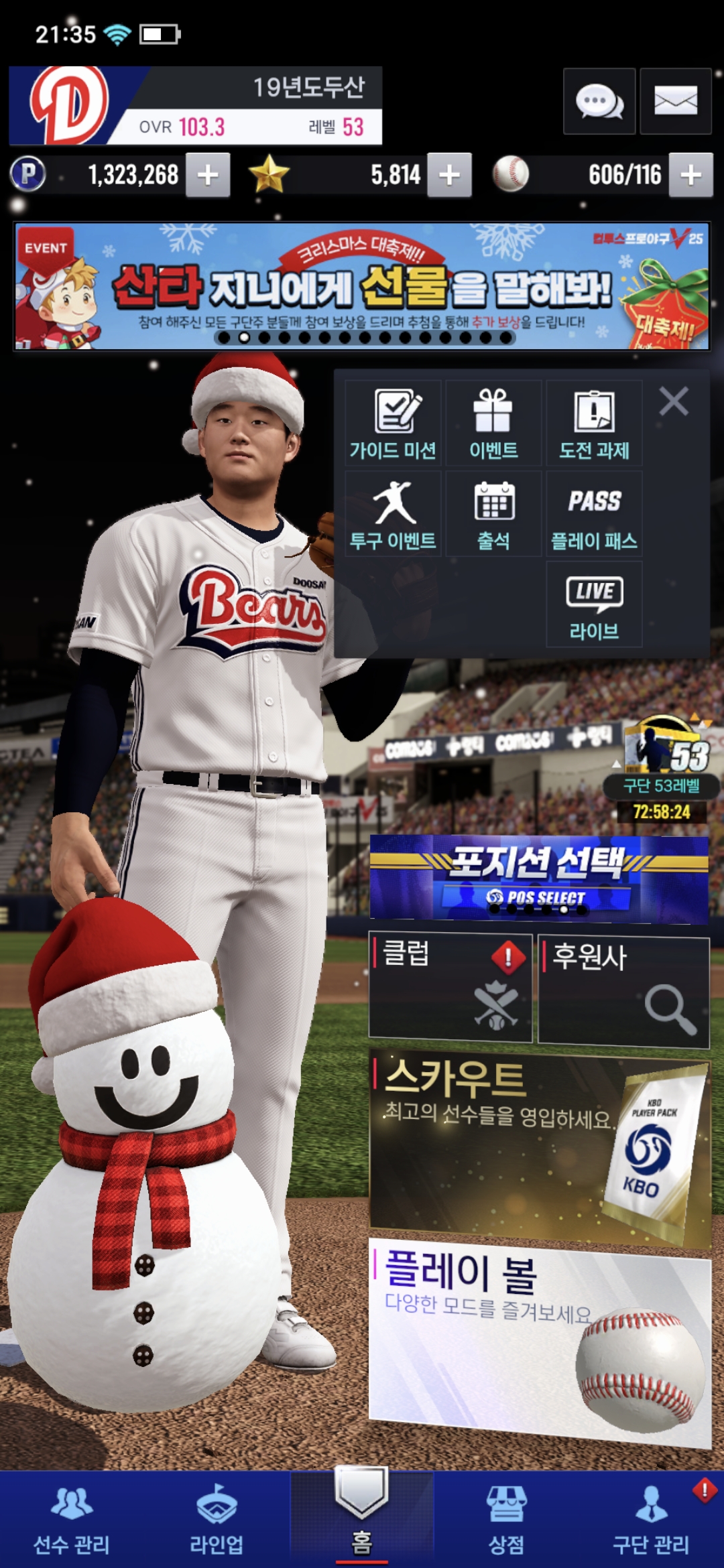Open the 포지션 선택 banner

point(539,878)
